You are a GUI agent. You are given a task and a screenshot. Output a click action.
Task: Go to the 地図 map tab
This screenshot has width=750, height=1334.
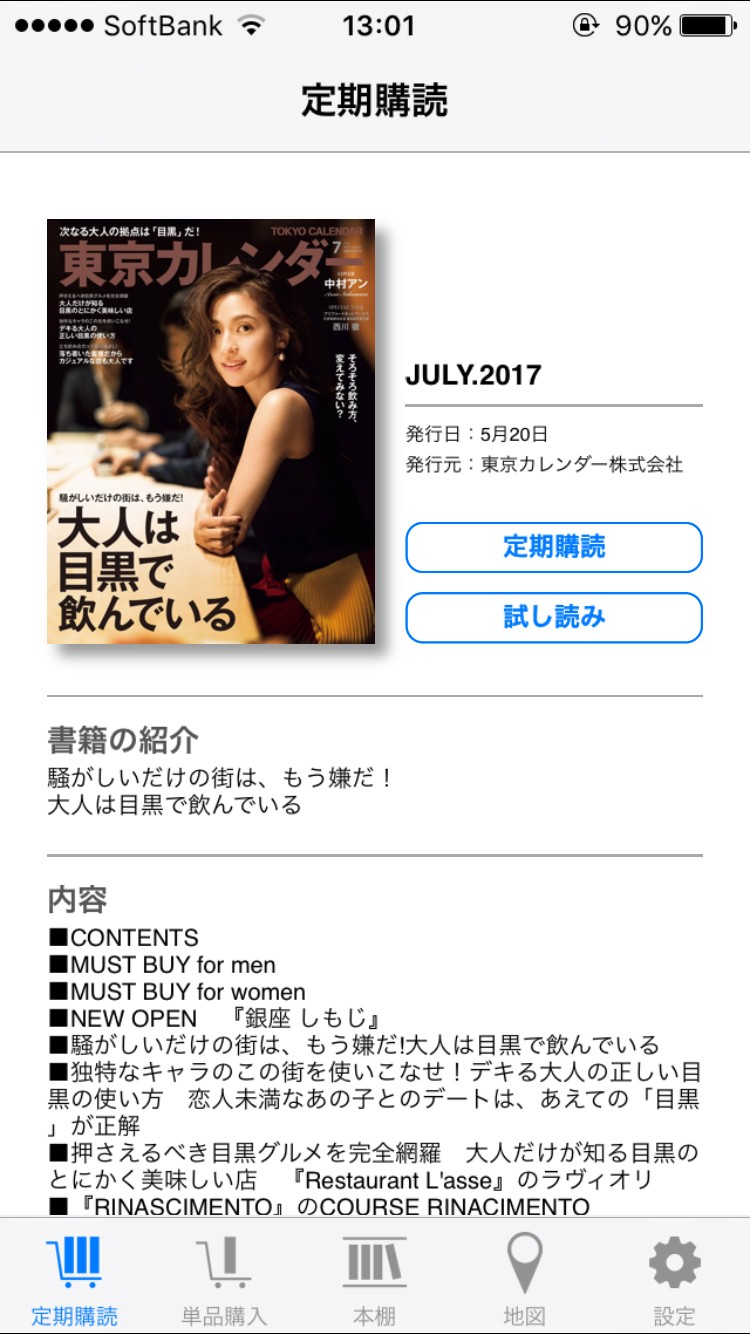524,1277
